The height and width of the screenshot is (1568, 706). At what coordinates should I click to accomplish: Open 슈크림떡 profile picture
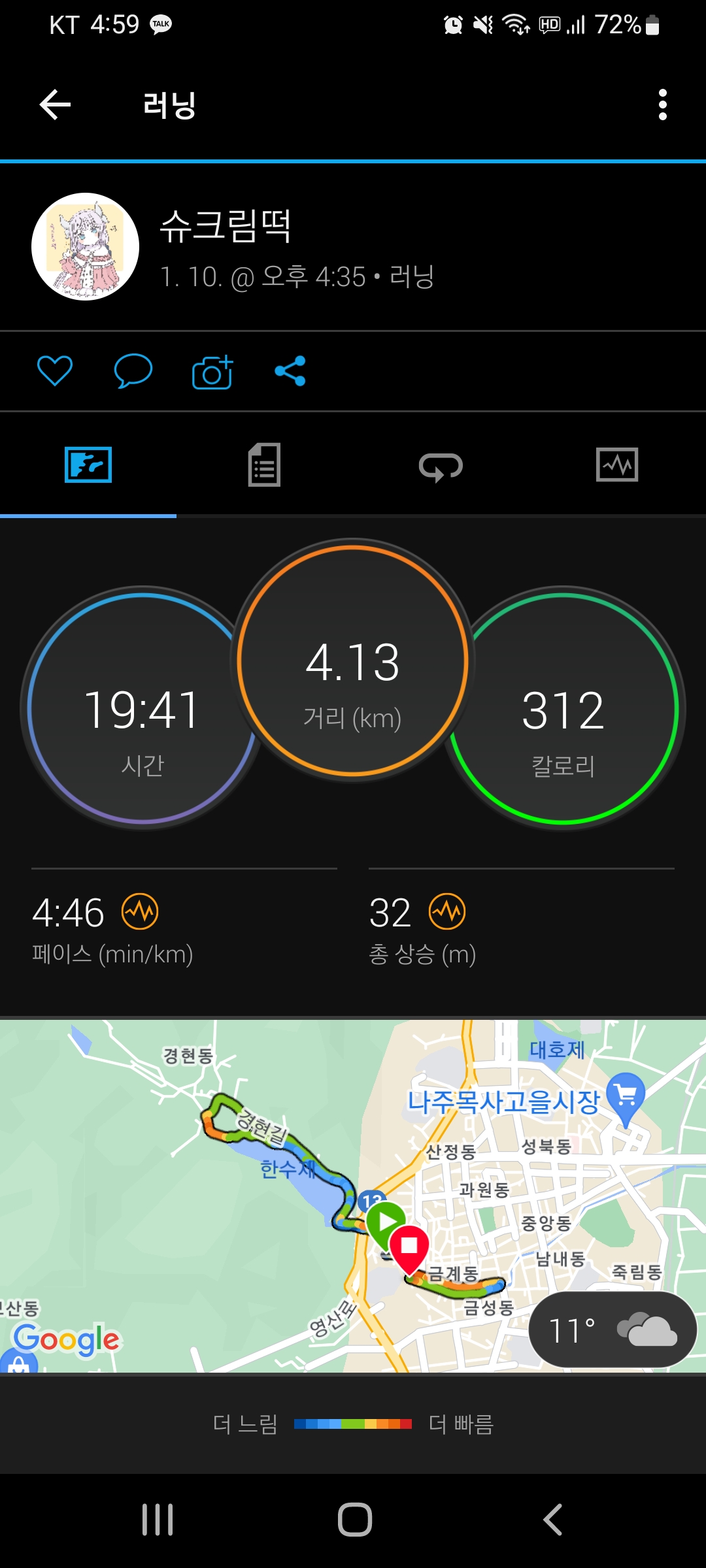(x=86, y=246)
